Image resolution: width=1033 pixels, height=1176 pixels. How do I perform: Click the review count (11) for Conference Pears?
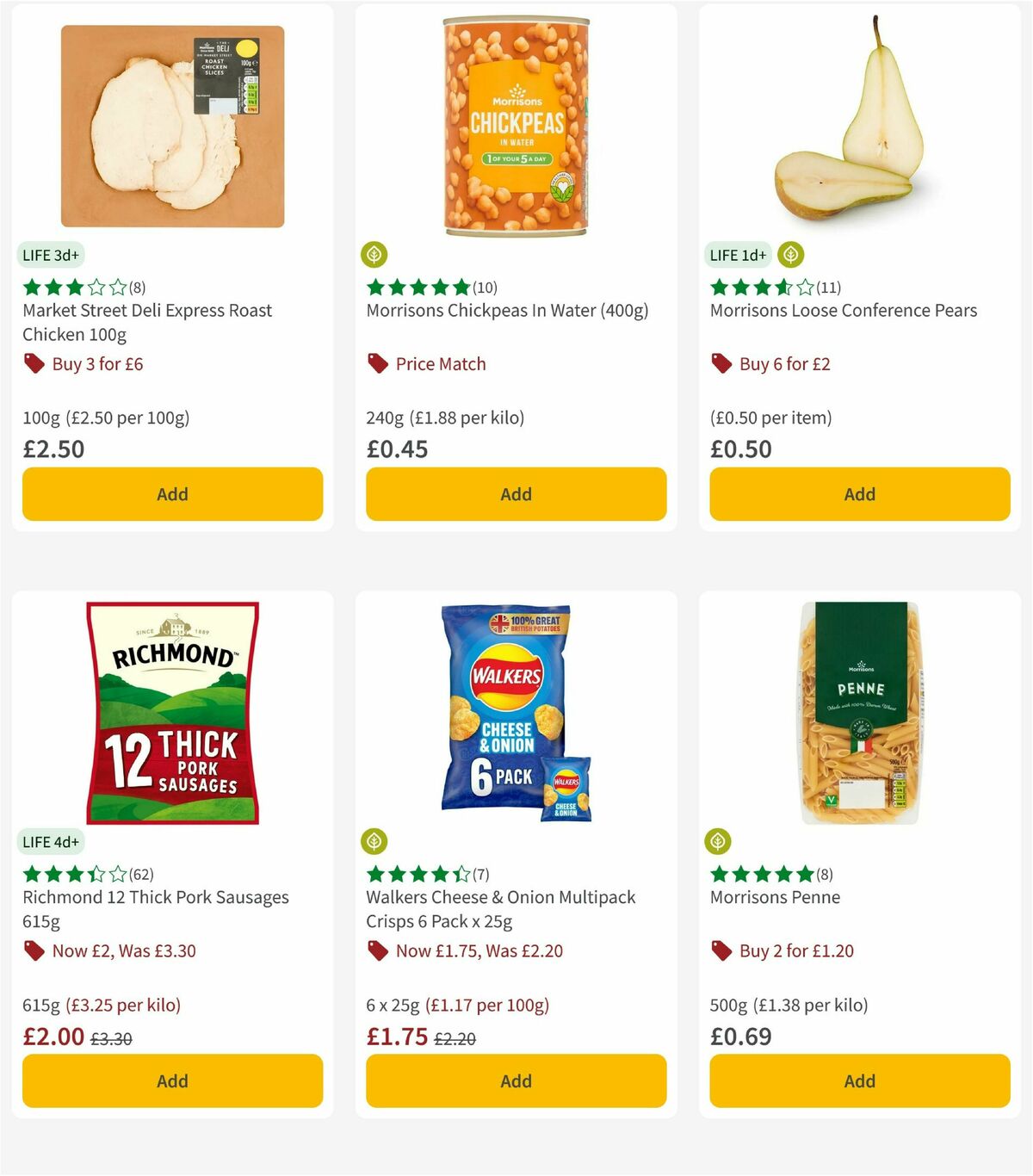click(828, 288)
